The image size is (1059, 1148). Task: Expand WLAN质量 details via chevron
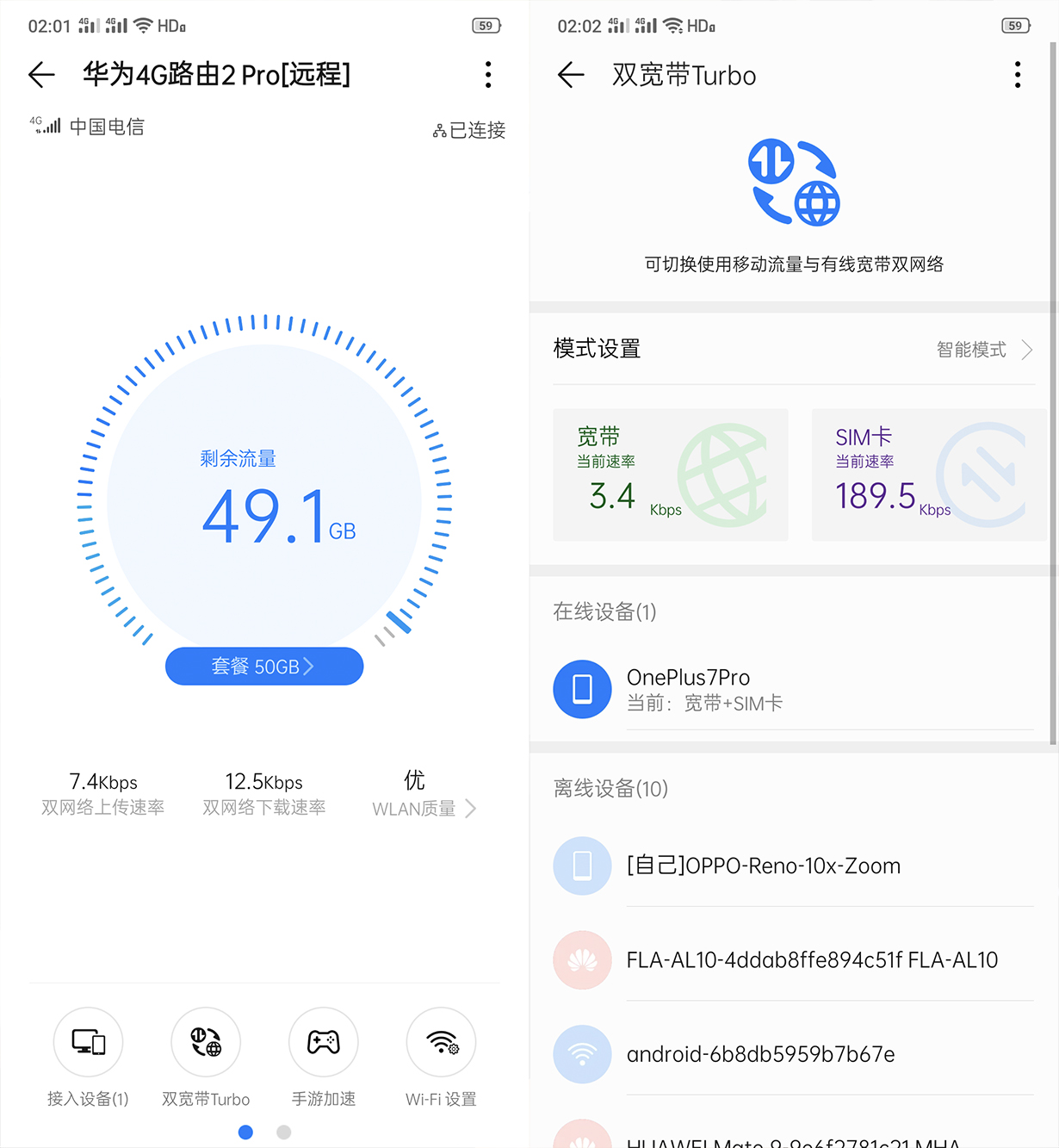(470, 808)
